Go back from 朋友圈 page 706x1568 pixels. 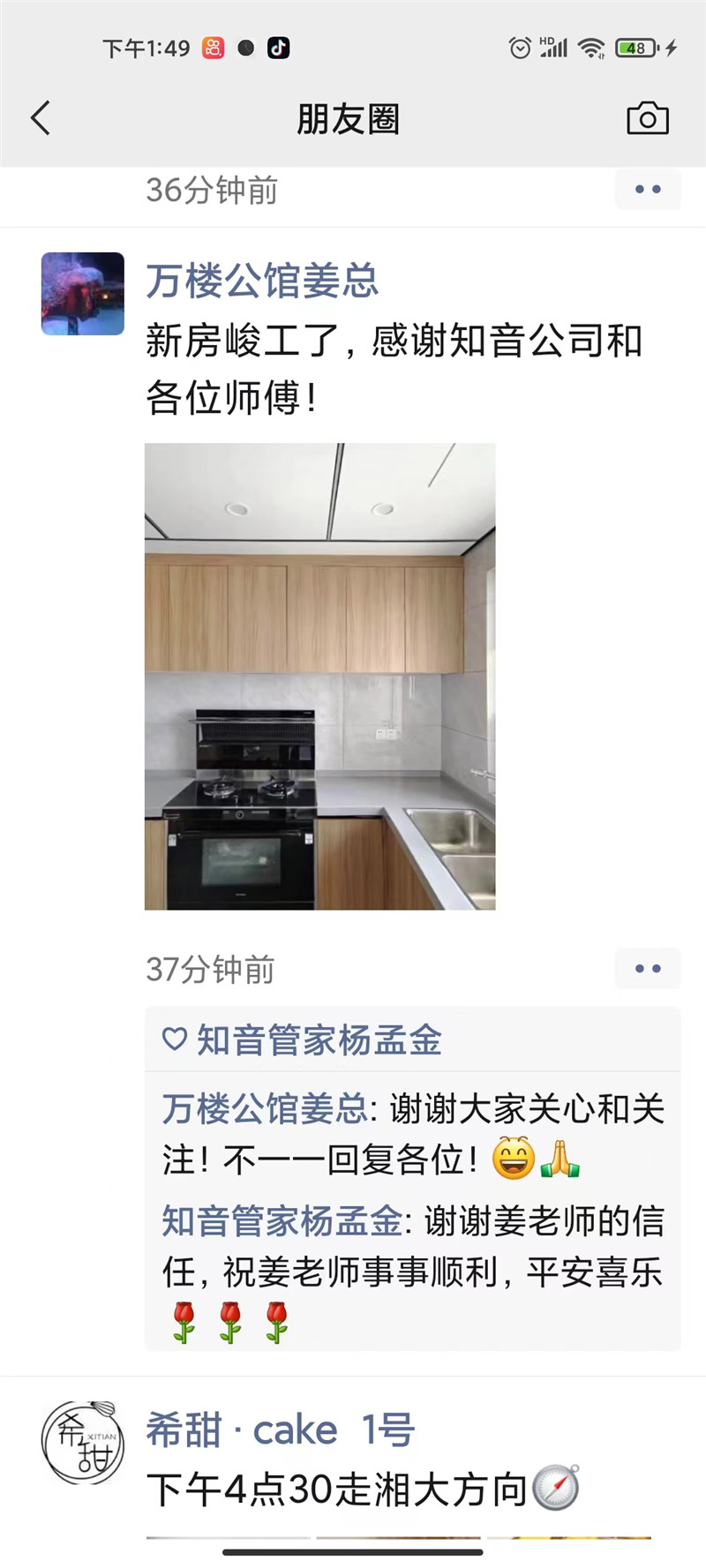(x=41, y=118)
